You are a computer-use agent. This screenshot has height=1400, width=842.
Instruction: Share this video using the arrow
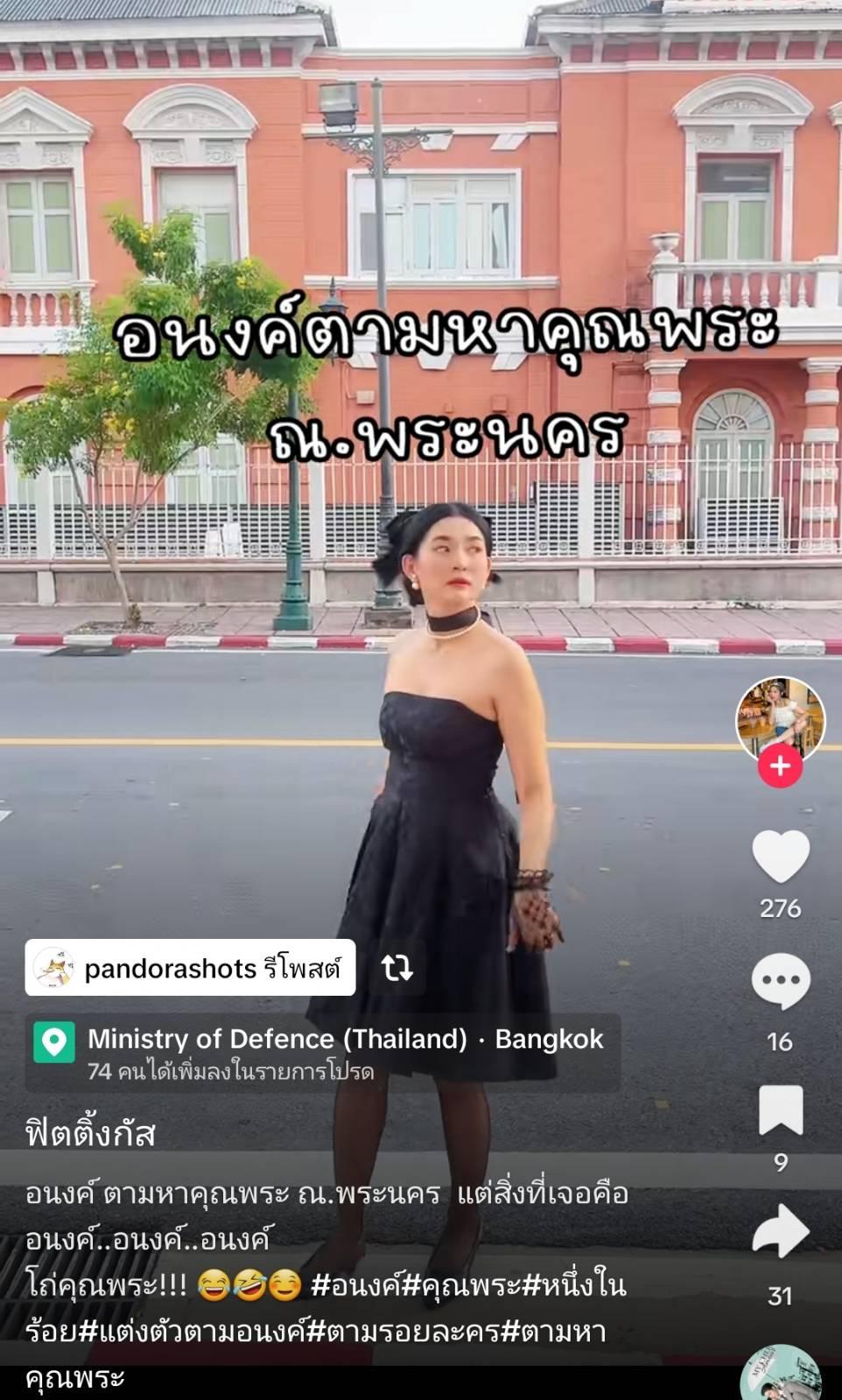781,1231
